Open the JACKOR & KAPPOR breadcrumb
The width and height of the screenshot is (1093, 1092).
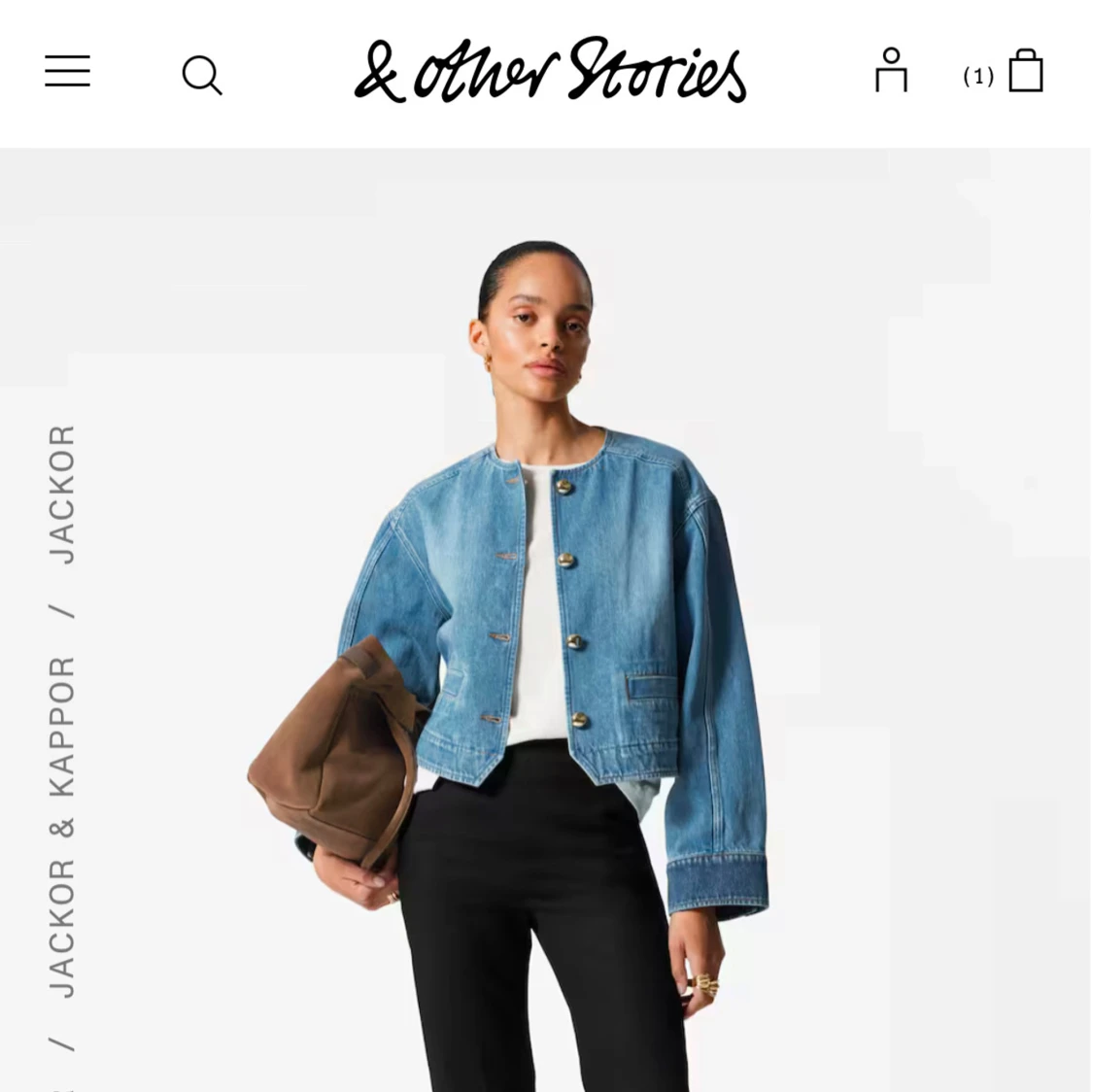tap(62, 827)
